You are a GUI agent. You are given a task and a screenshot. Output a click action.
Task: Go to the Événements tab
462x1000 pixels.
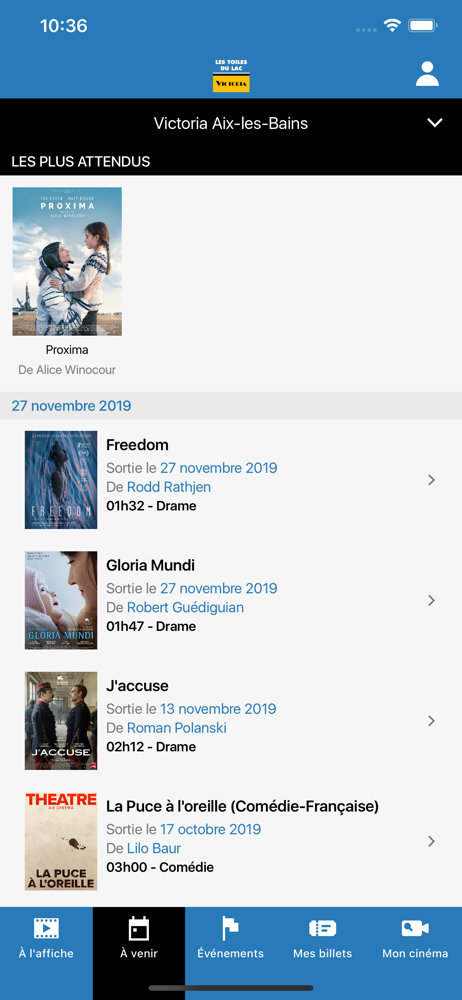point(230,938)
